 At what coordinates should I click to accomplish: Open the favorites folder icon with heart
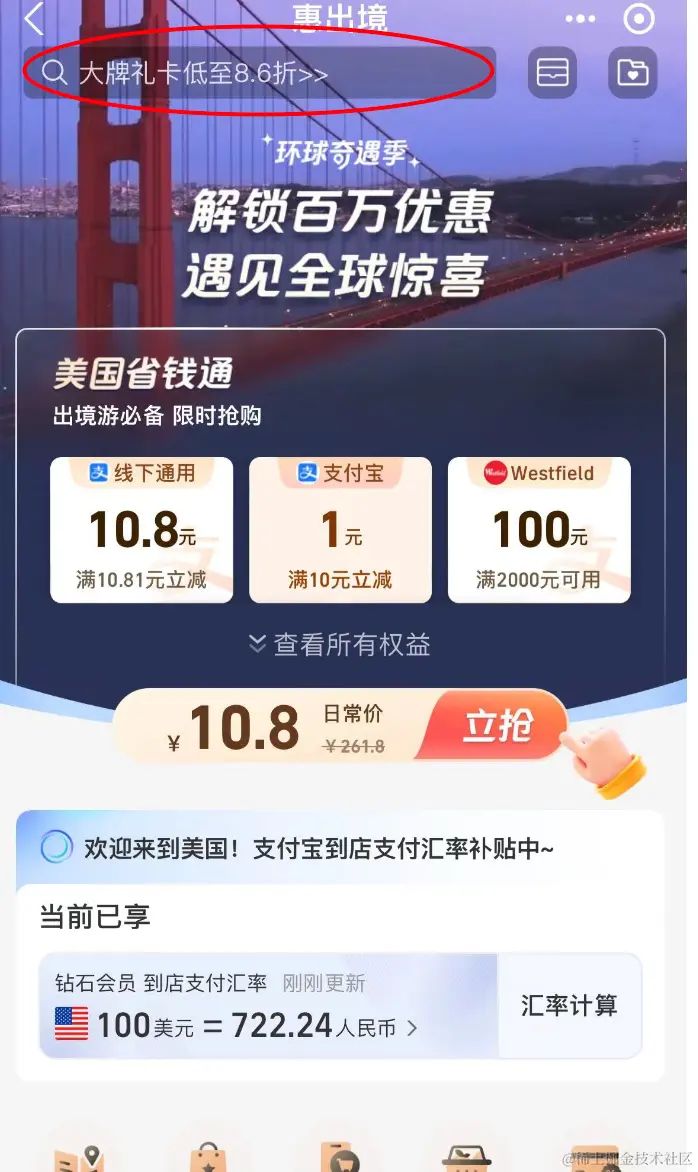click(x=632, y=73)
